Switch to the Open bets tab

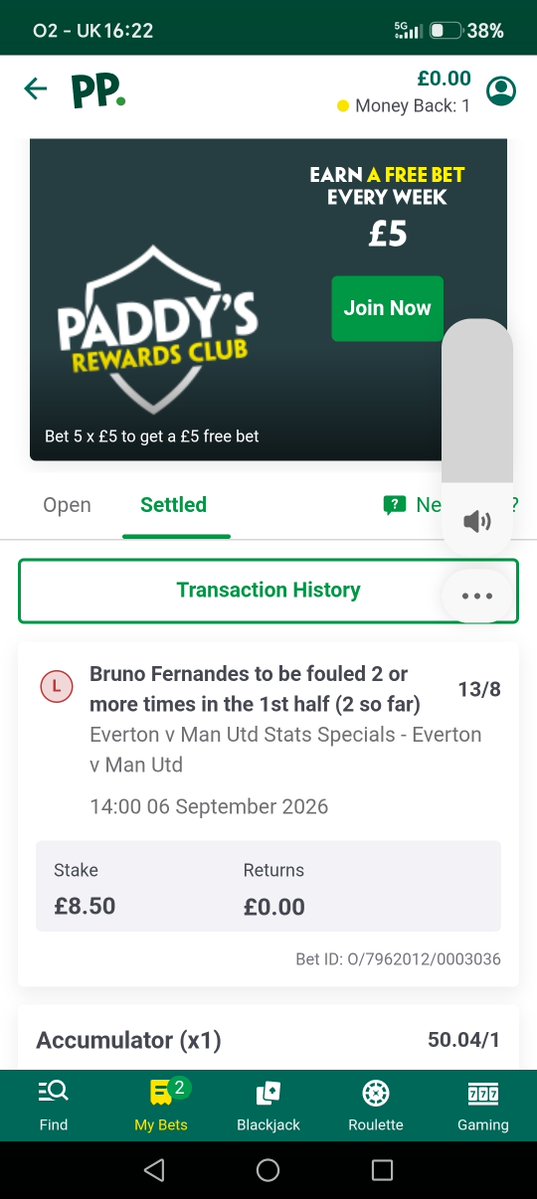pyautogui.click(x=67, y=505)
